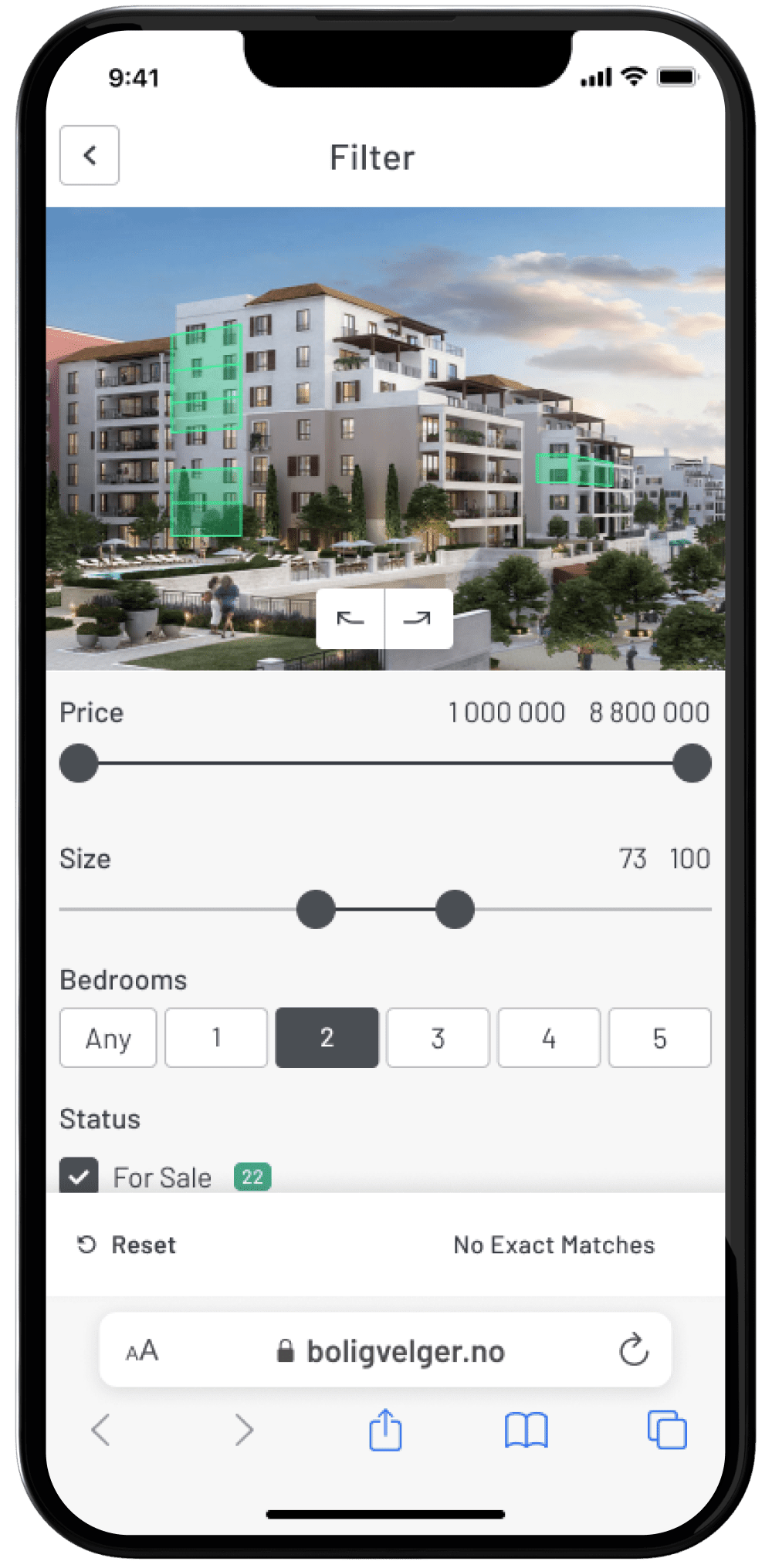Image resolution: width=772 pixels, height=1568 pixels.
Task: Tap the Price slider's minimum handle
Action: [79, 763]
